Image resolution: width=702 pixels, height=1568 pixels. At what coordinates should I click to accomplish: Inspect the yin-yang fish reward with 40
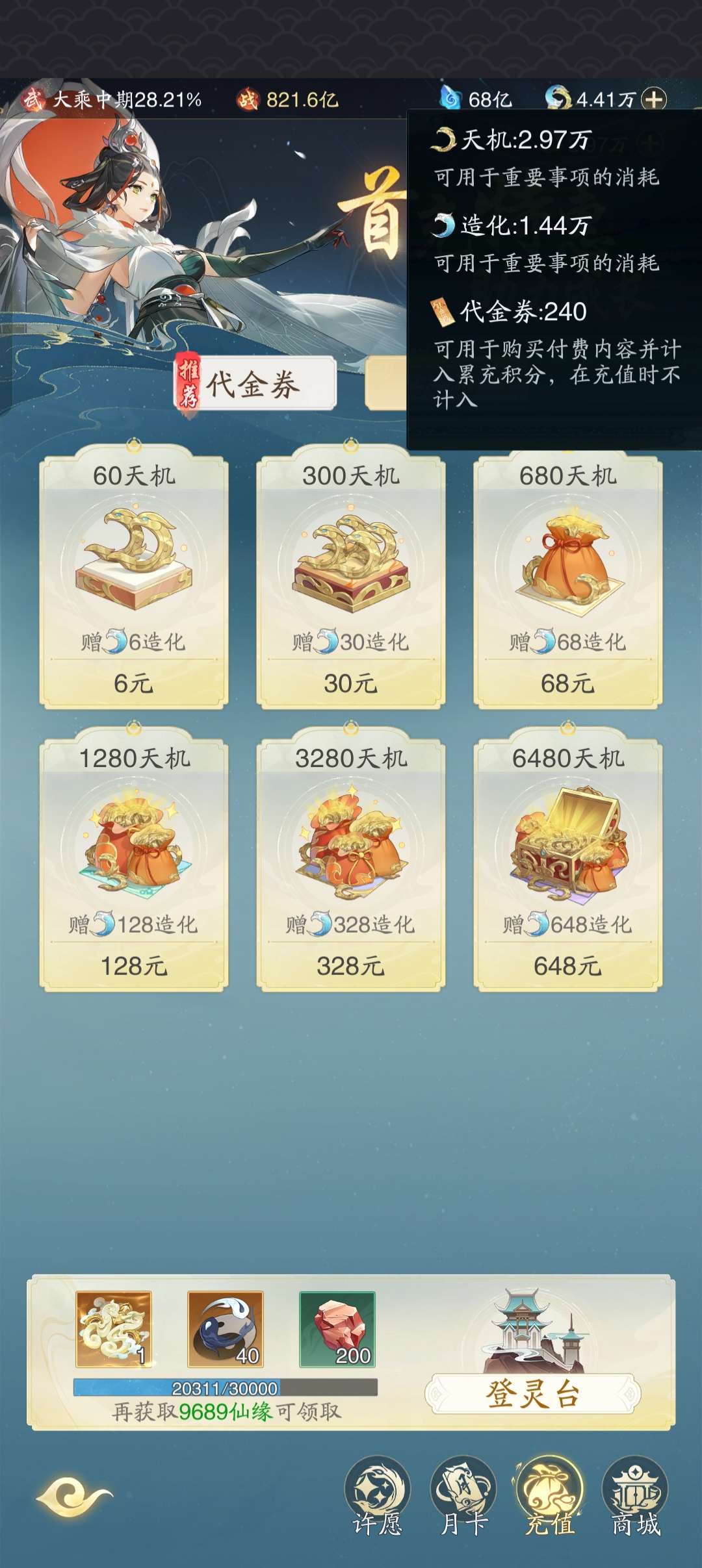point(226,1329)
